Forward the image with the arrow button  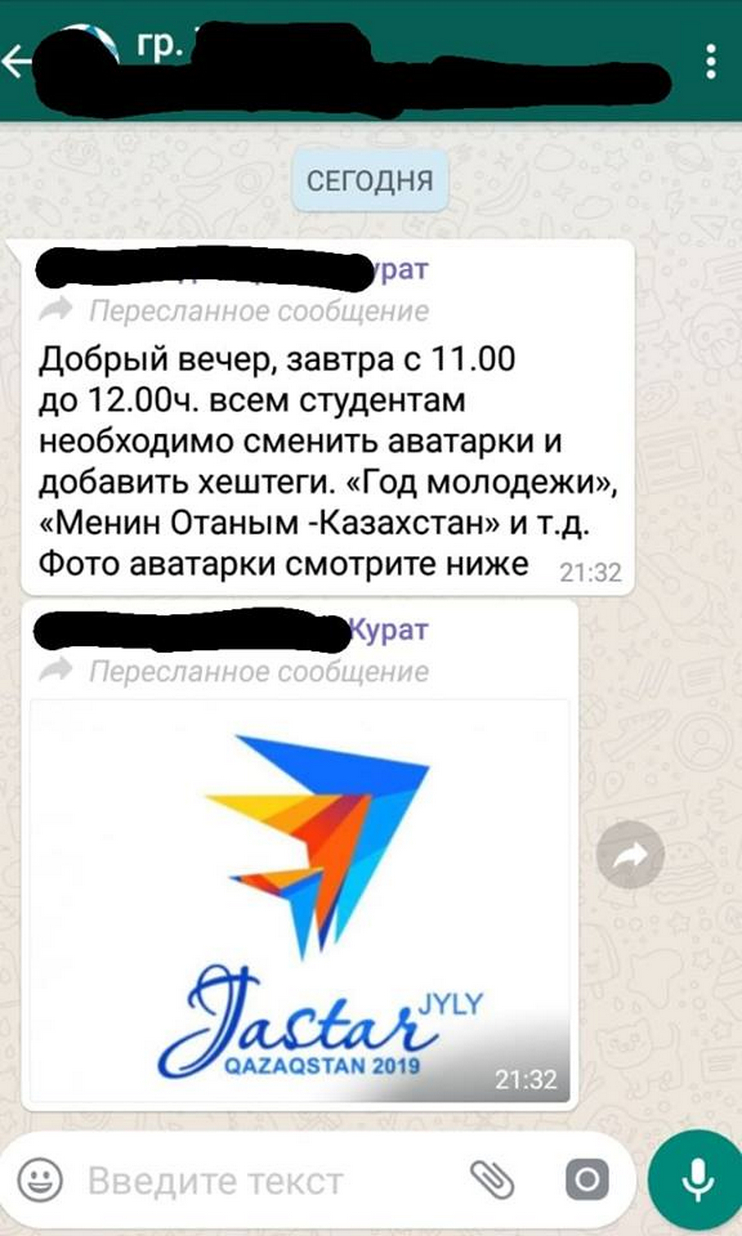pyautogui.click(x=631, y=855)
